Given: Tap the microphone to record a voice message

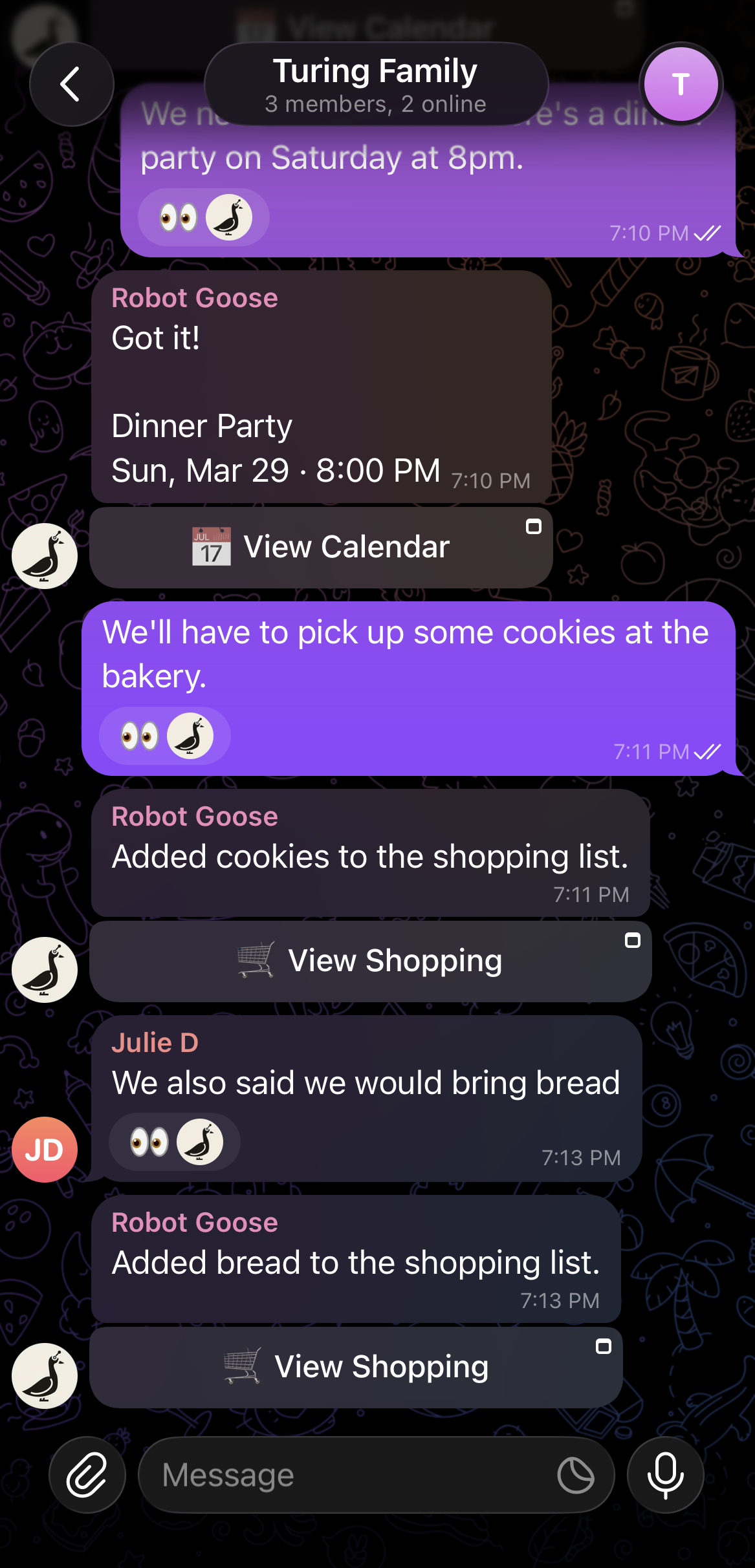Looking at the screenshot, I should click(x=665, y=1475).
